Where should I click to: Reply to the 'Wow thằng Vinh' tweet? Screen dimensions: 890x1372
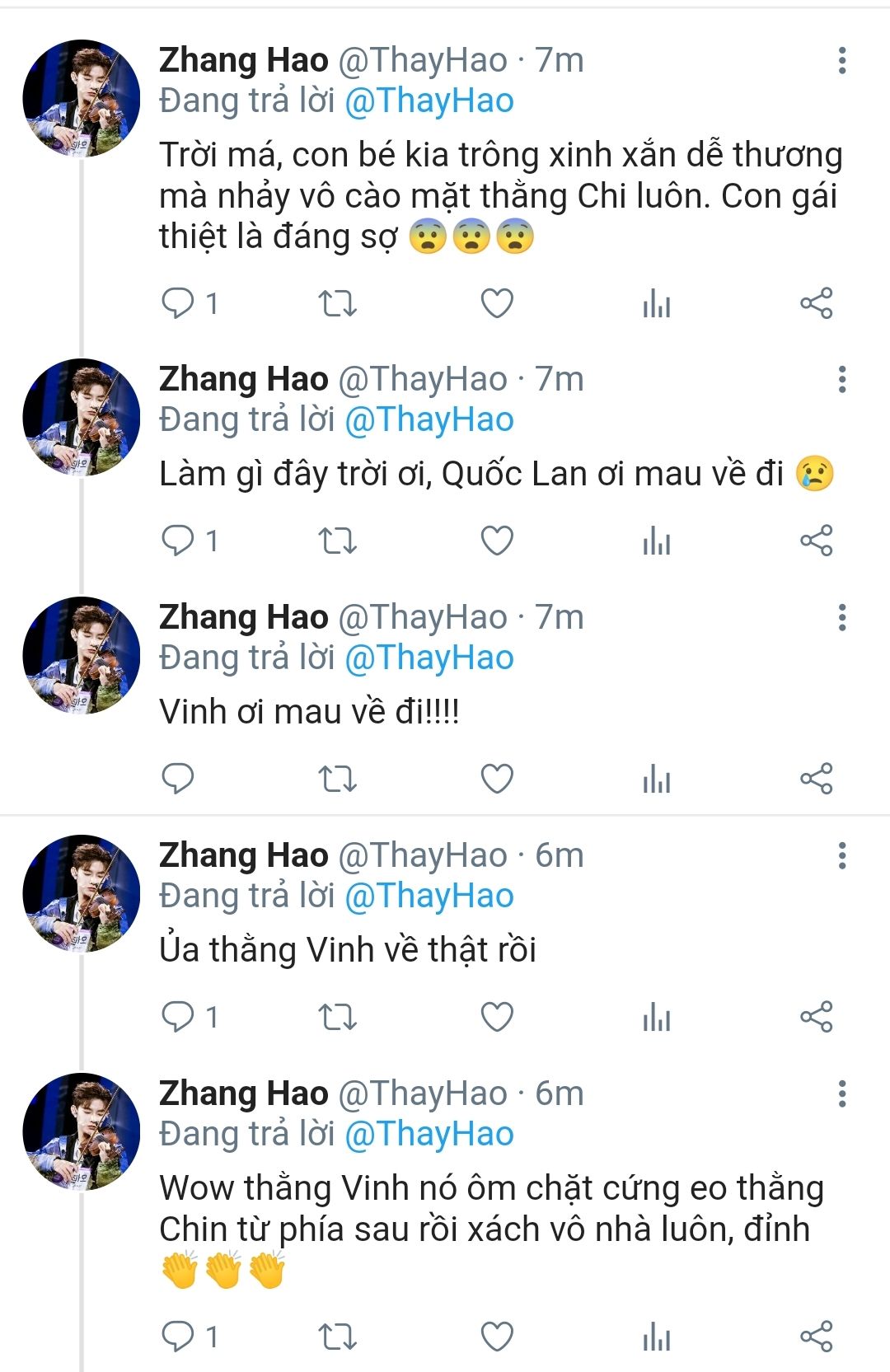[177, 1336]
